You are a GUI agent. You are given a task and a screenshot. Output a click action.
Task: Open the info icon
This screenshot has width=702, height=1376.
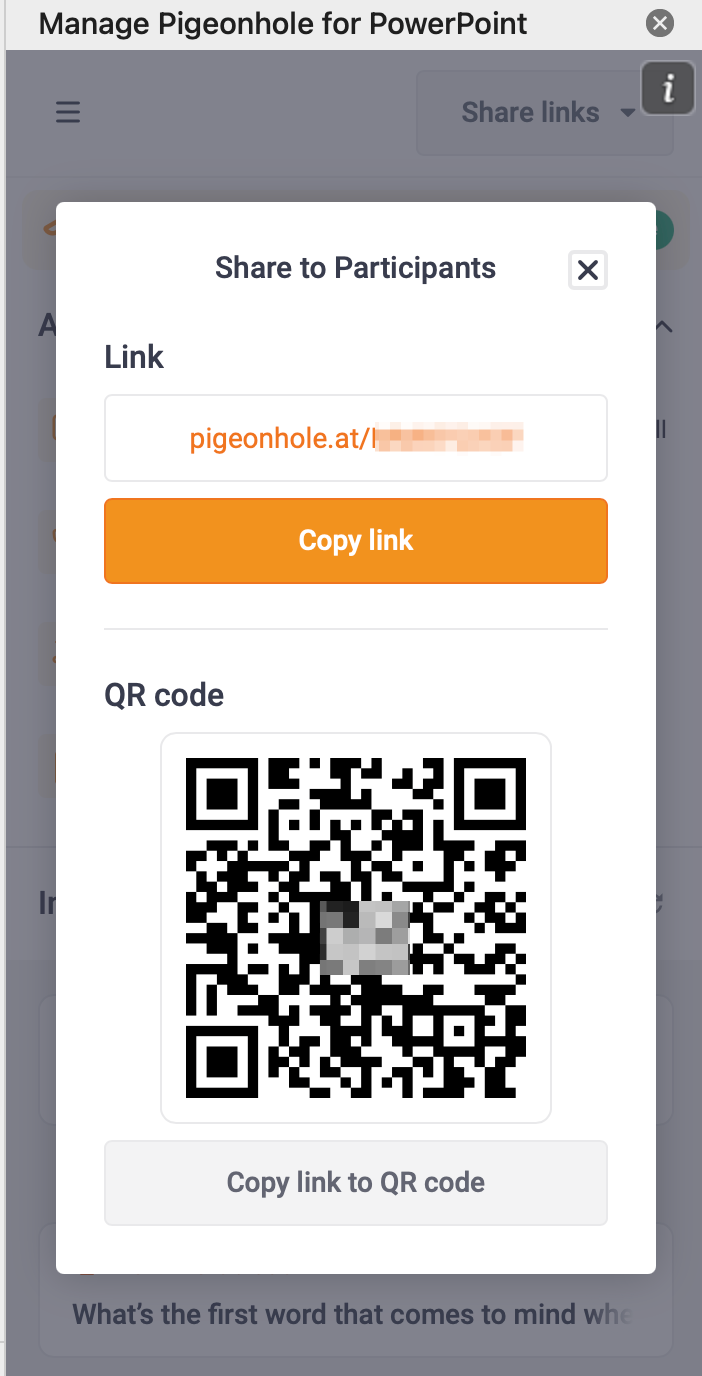click(667, 90)
